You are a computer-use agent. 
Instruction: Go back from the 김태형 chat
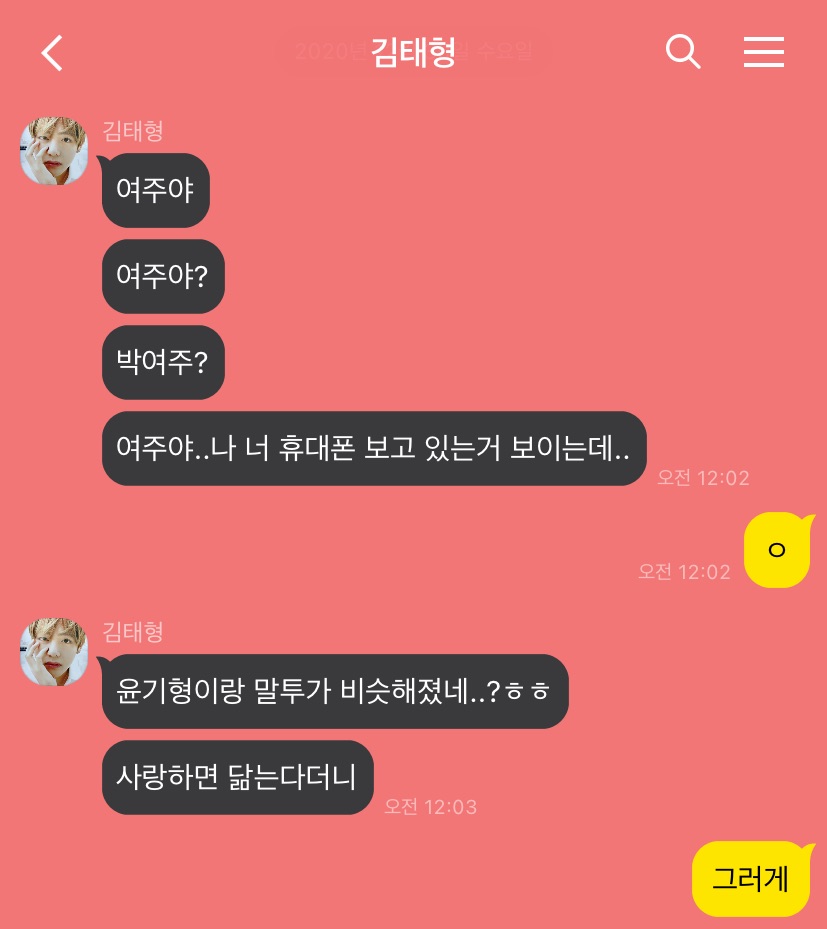point(52,52)
